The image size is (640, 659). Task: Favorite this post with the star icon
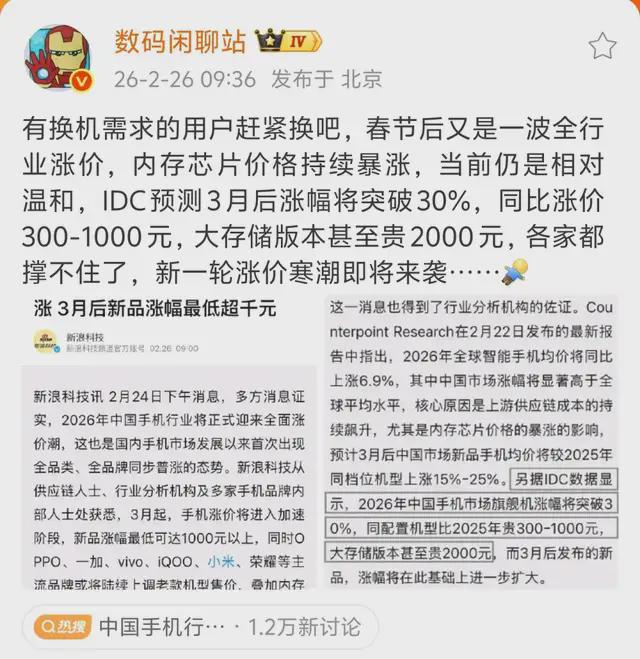coord(602,46)
